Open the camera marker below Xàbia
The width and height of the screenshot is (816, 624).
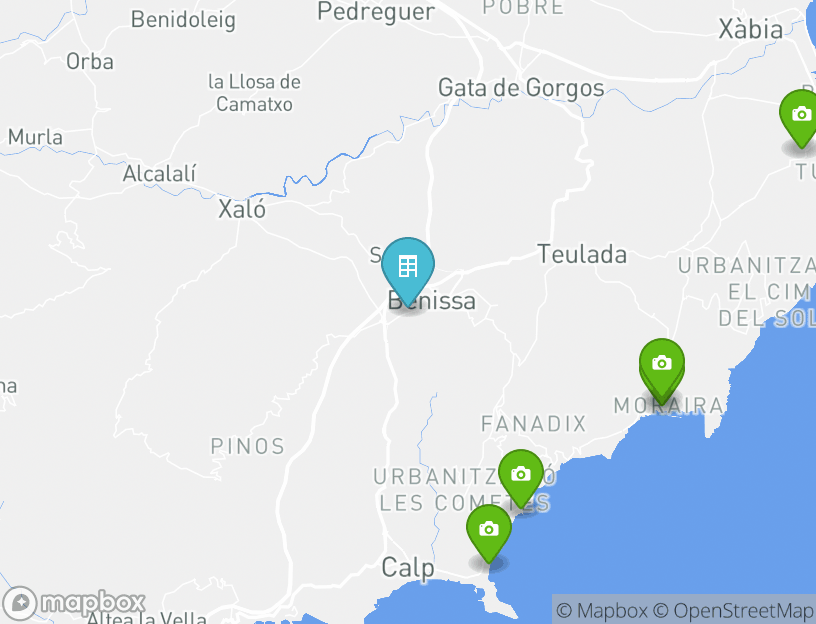click(x=799, y=116)
